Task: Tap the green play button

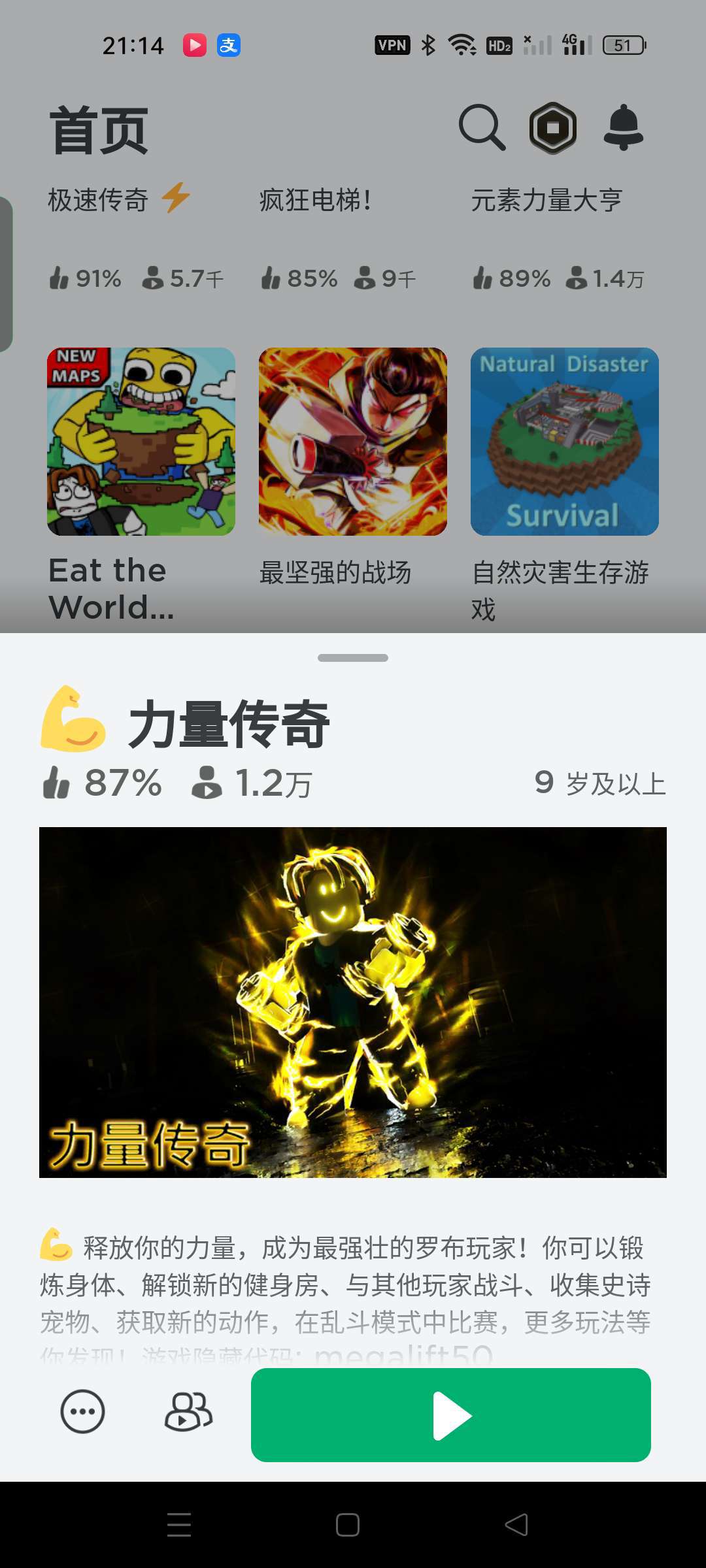Action: coord(450,1415)
